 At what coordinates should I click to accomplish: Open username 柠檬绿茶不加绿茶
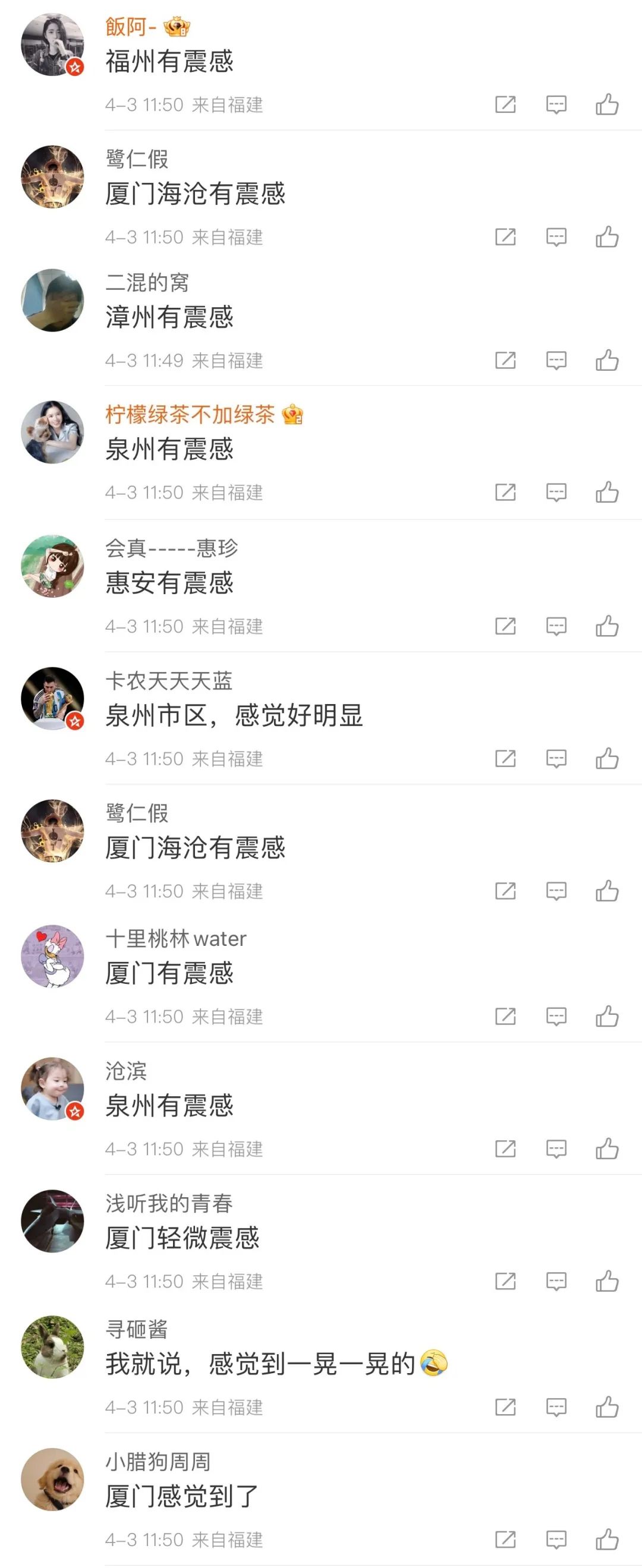coord(190,415)
